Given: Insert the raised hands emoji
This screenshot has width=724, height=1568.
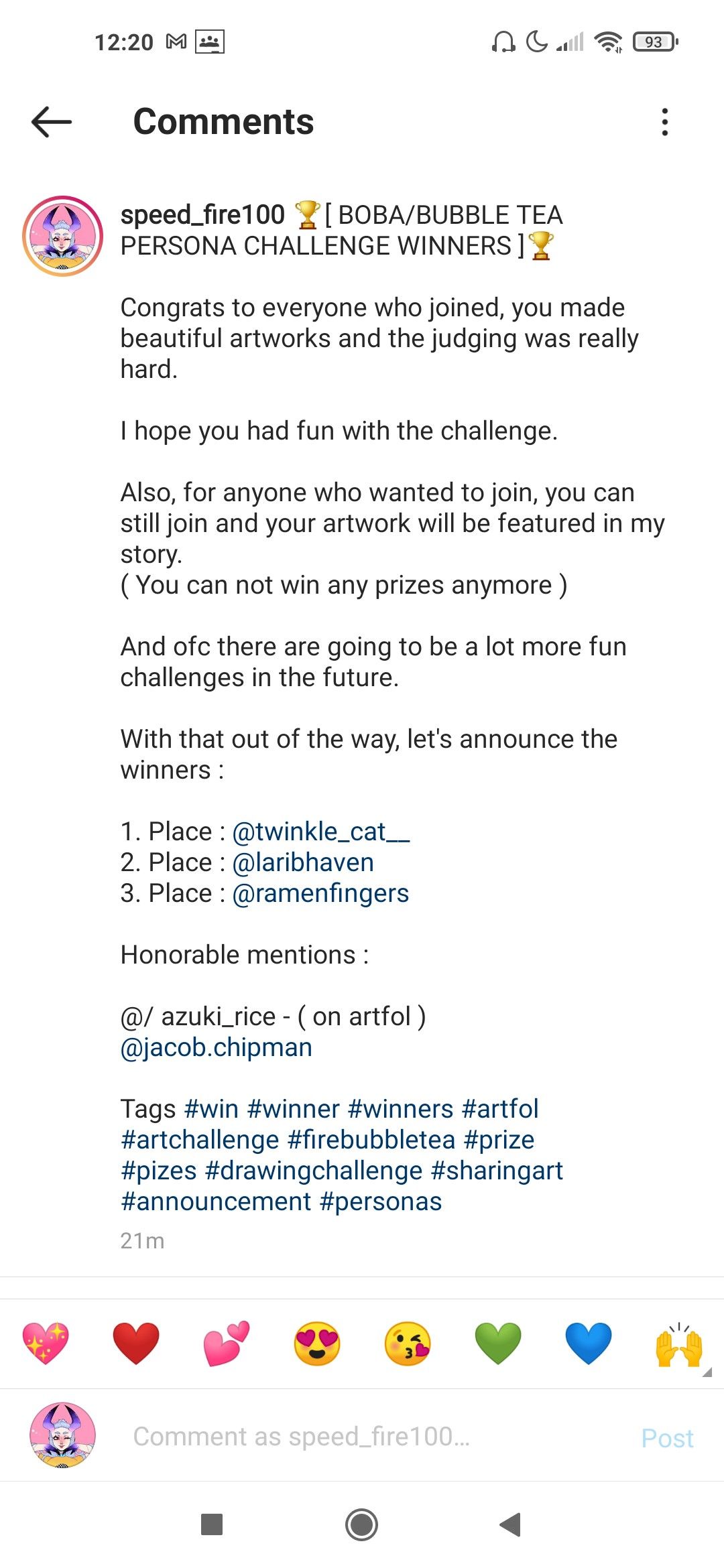Looking at the screenshot, I should tap(679, 1344).
